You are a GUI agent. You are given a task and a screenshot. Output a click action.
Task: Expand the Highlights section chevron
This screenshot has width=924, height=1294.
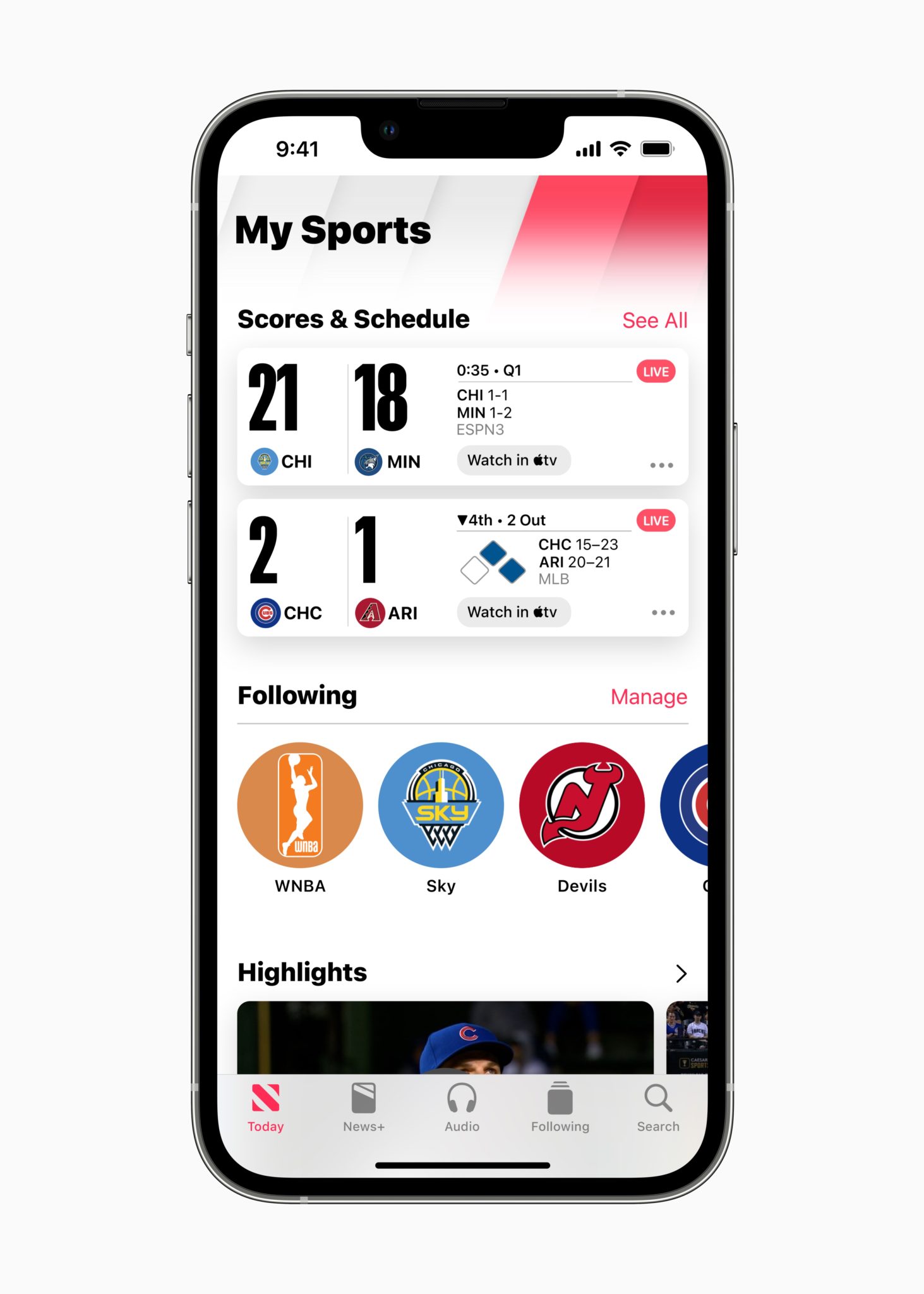pos(681,974)
